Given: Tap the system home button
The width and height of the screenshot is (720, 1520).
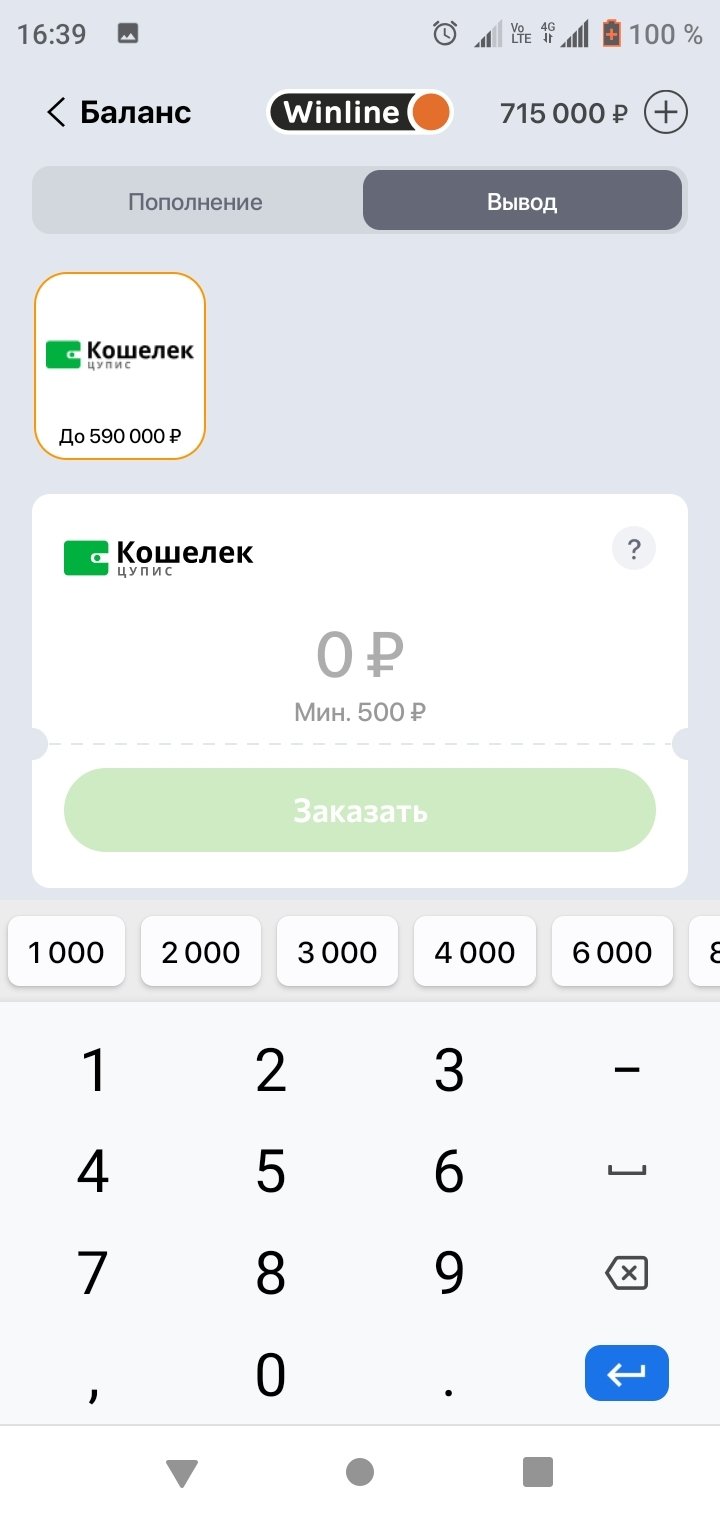Looking at the screenshot, I should (360, 1472).
